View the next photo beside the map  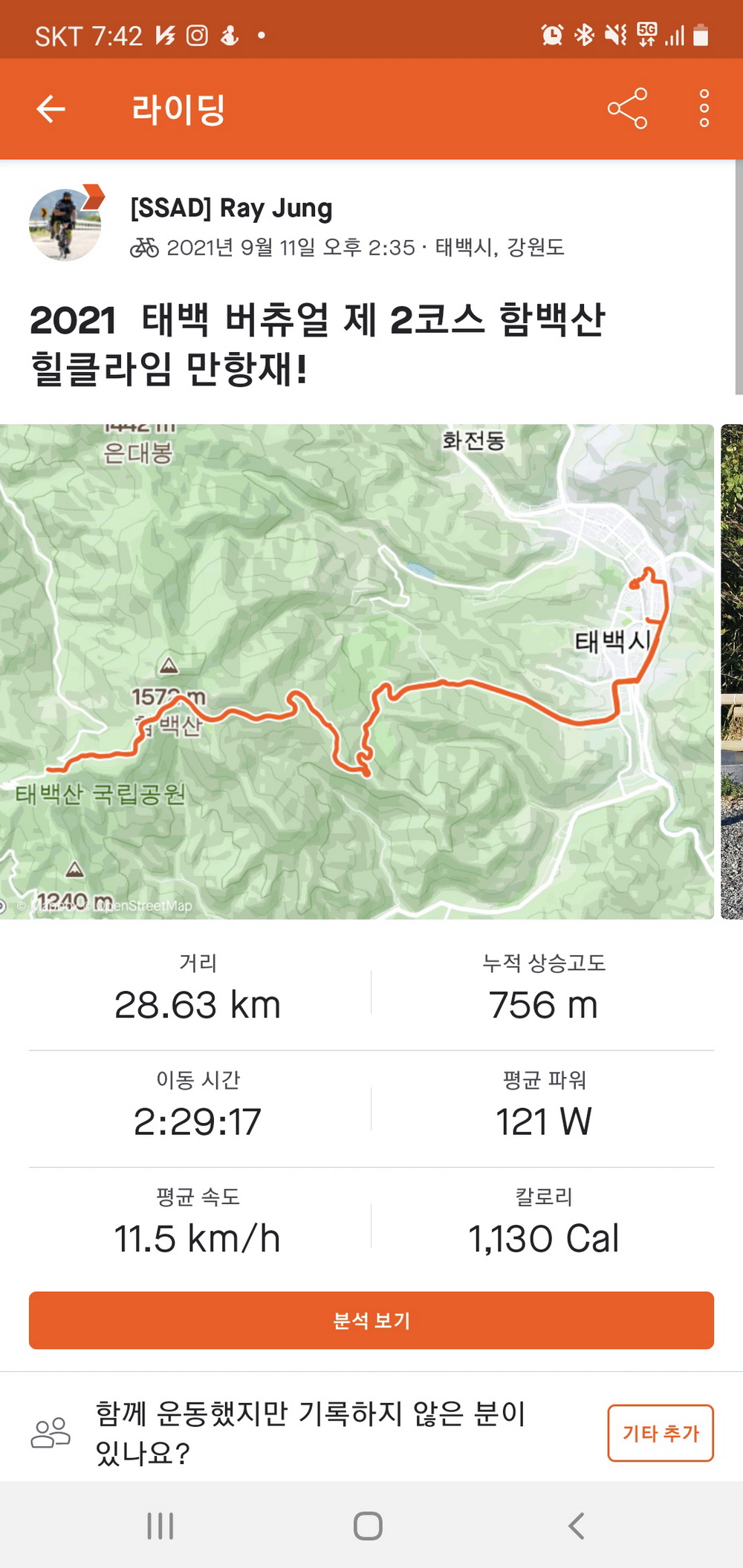pyautogui.click(x=732, y=671)
